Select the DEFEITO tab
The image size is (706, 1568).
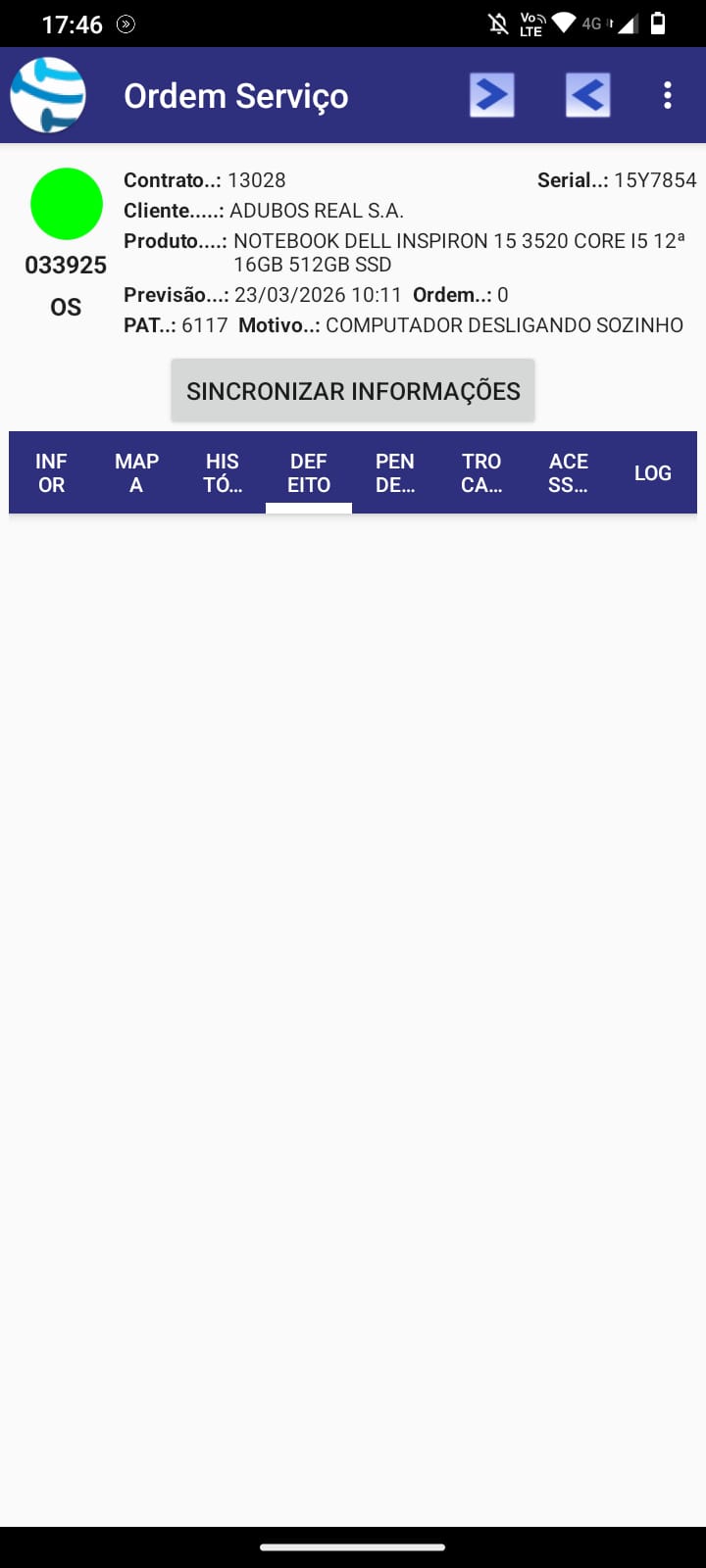point(309,472)
